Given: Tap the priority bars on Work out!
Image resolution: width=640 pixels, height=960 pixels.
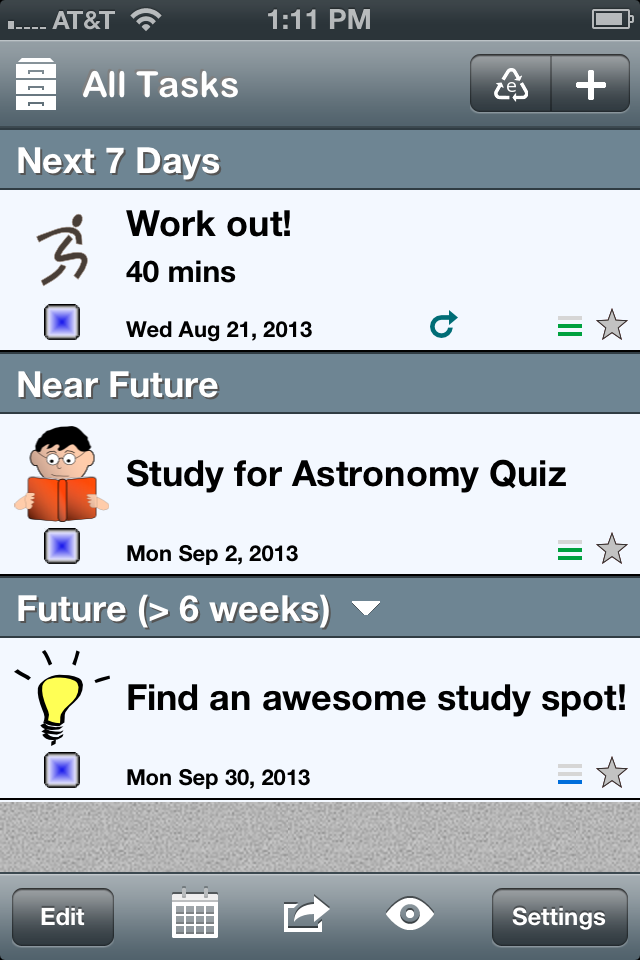Looking at the screenshot, I should (570, 326).
